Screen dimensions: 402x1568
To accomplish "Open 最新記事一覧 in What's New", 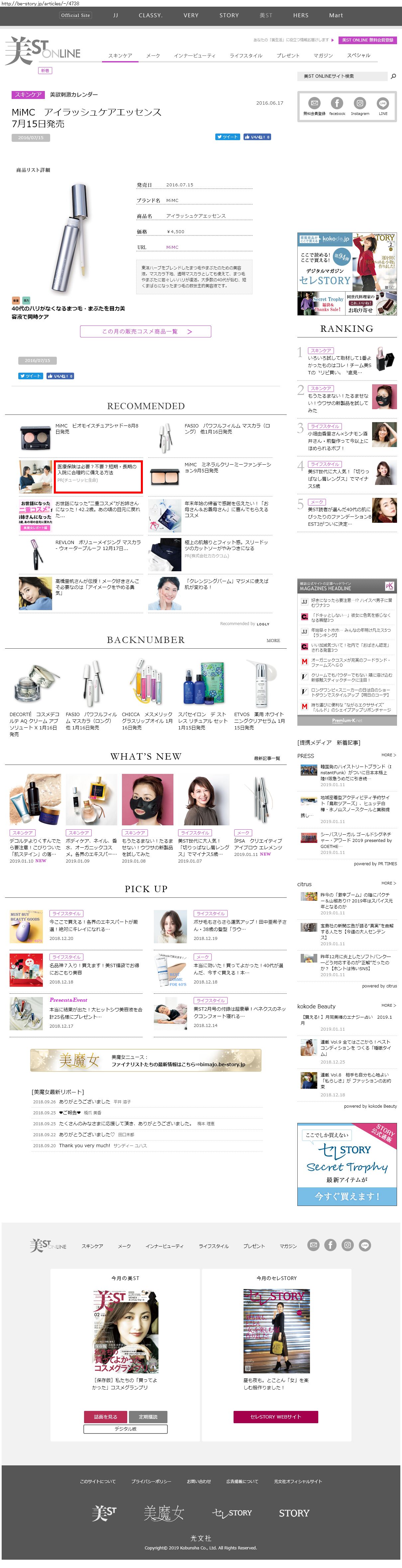I will 267,758.
